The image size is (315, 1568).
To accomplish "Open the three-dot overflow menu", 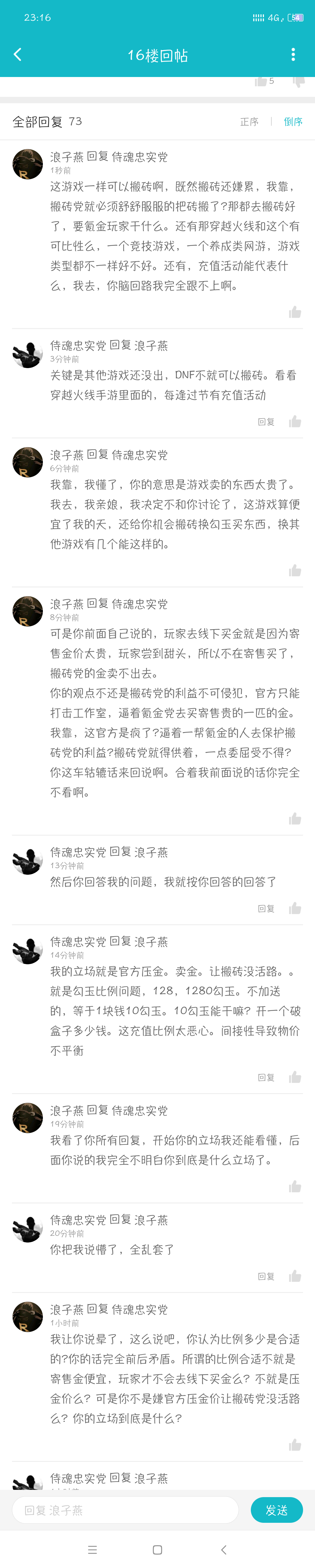I will (x=293, y=55).
